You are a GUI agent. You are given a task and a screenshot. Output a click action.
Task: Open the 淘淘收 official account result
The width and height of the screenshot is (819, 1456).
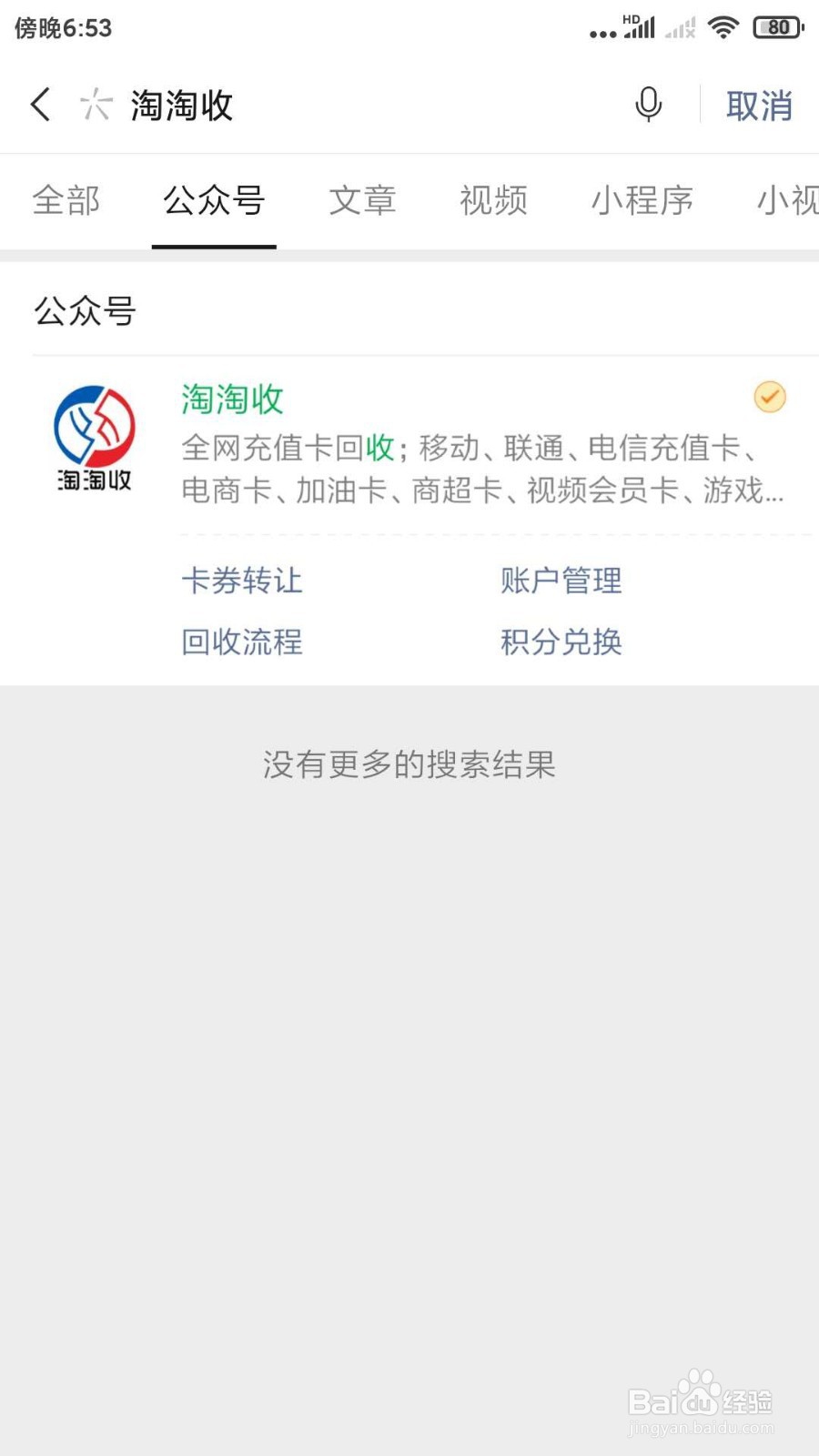[x=409, y=444]
